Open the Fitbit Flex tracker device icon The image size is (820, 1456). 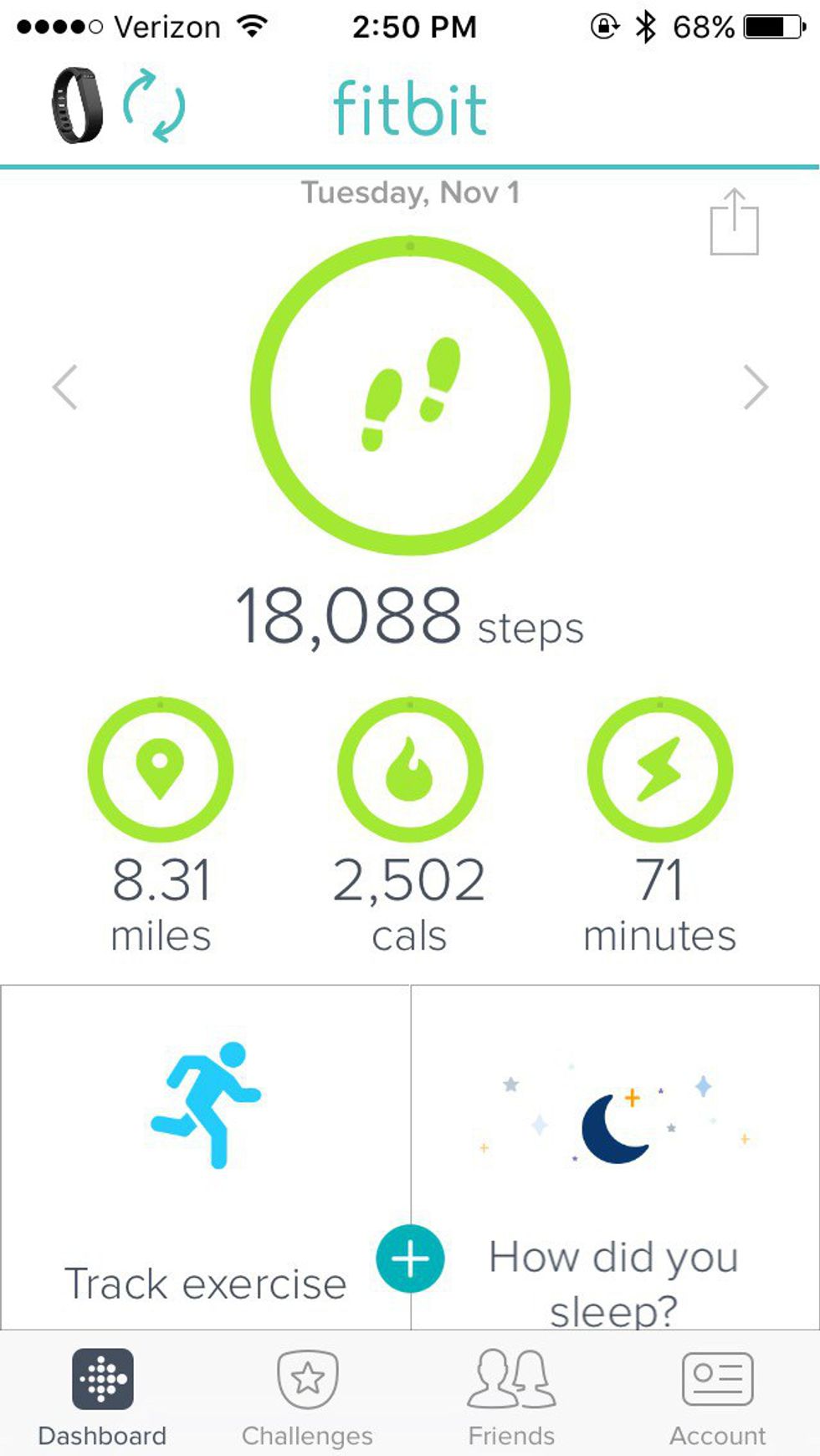coord(77,105)
